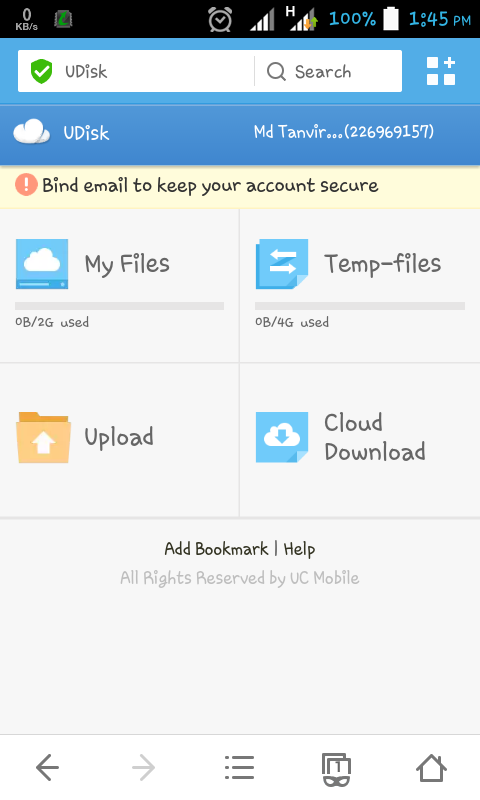Open My Files
The height and width of the screenshot is (800, 480).
point(119,286)
